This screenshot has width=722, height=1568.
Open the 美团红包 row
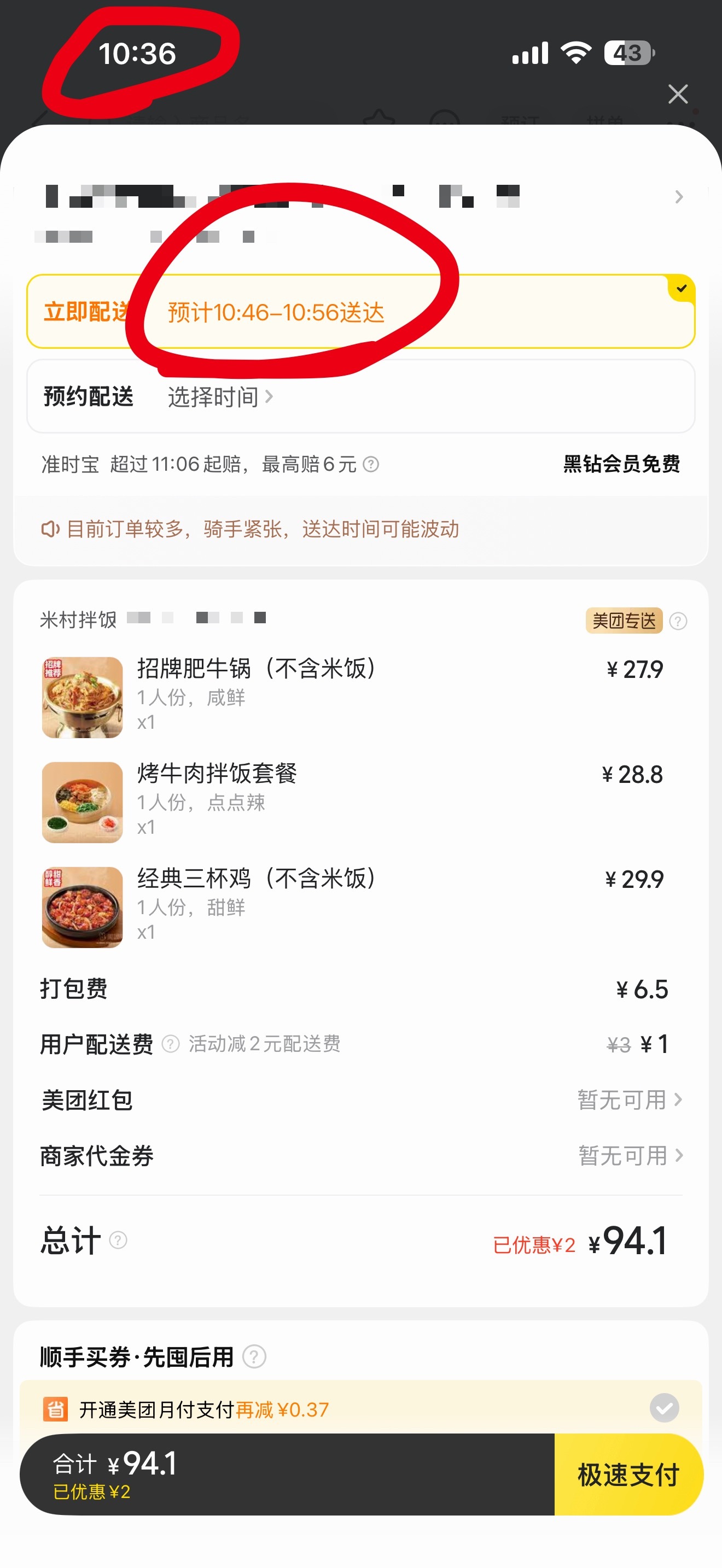[360, 1100]
